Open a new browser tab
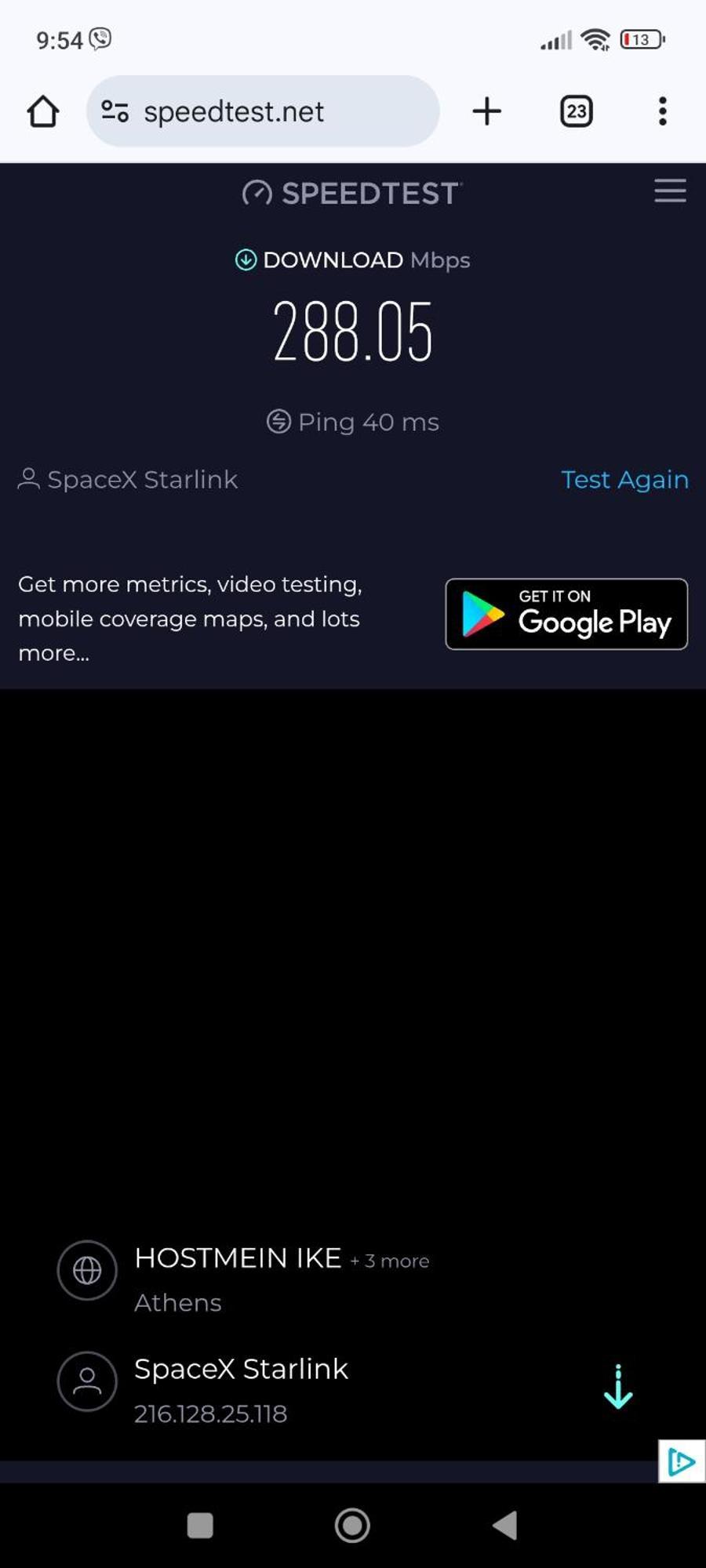The height and width of the screenshot is (1568, 706). (486, 111)
